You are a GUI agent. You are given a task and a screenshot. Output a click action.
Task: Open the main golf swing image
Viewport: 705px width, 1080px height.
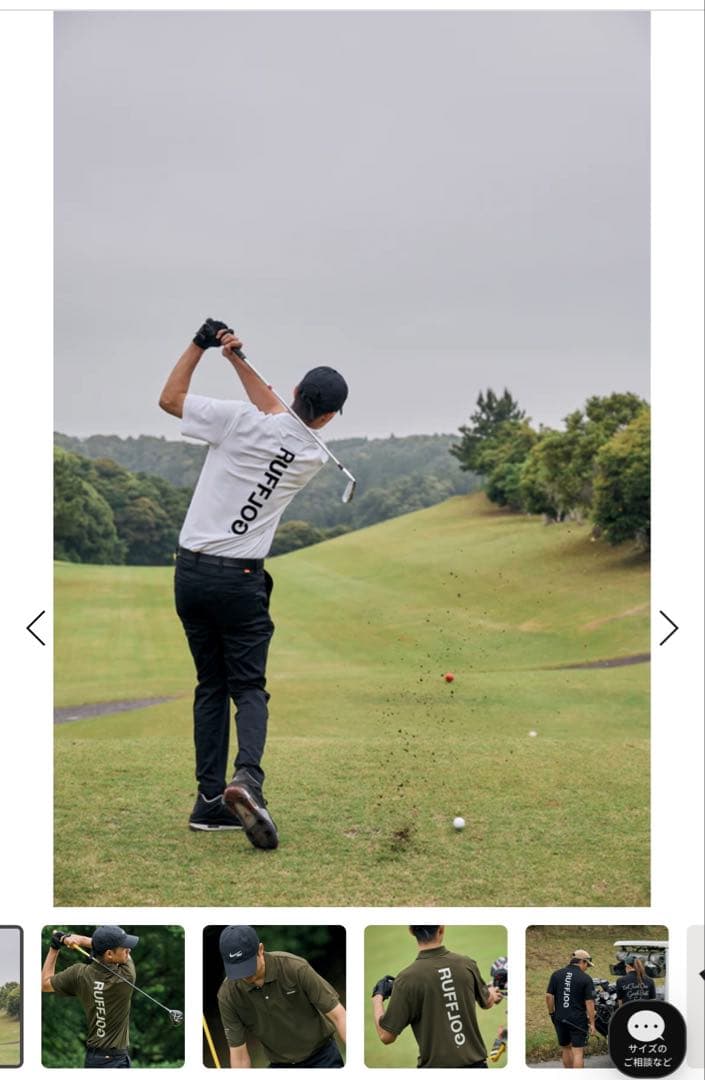(352, 458)
